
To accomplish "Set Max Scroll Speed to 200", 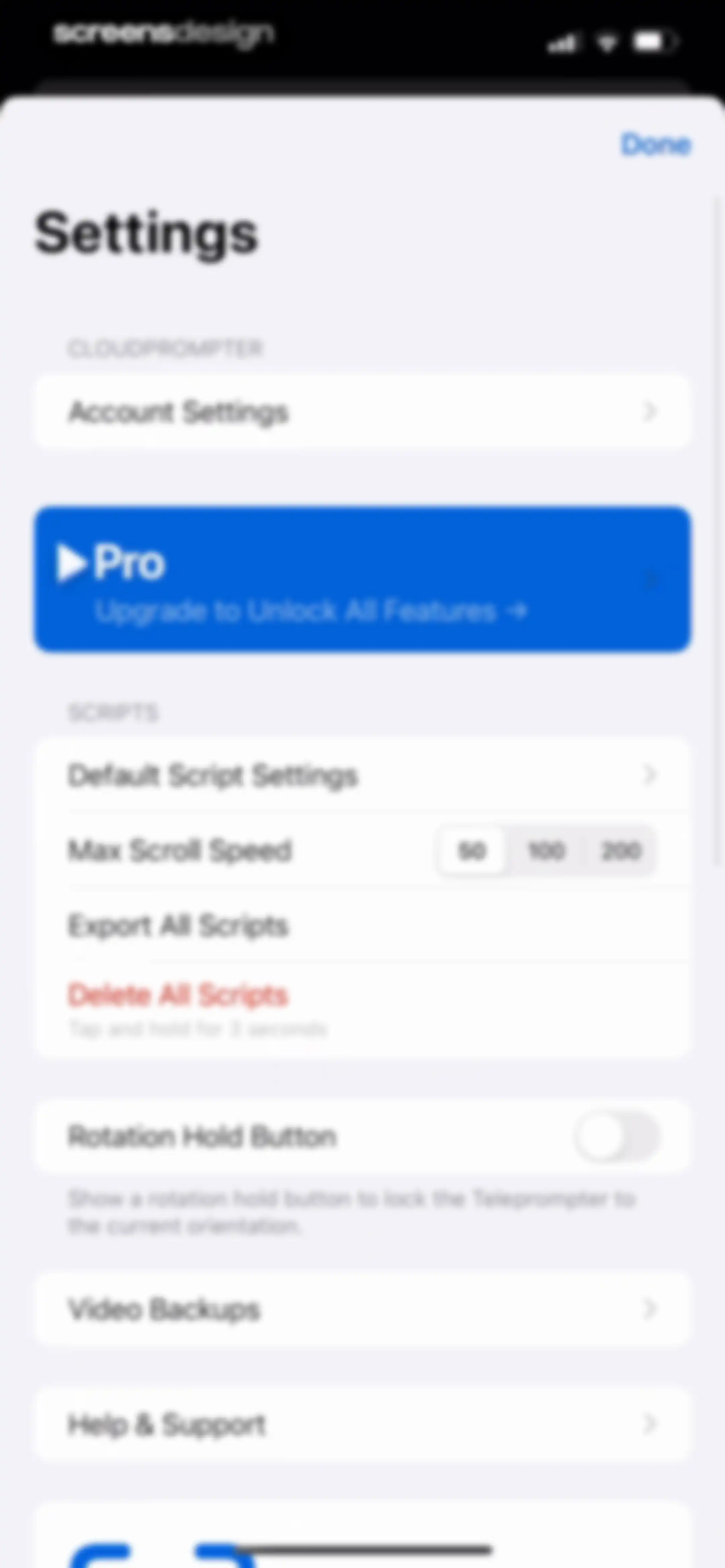I will [620, 850].
